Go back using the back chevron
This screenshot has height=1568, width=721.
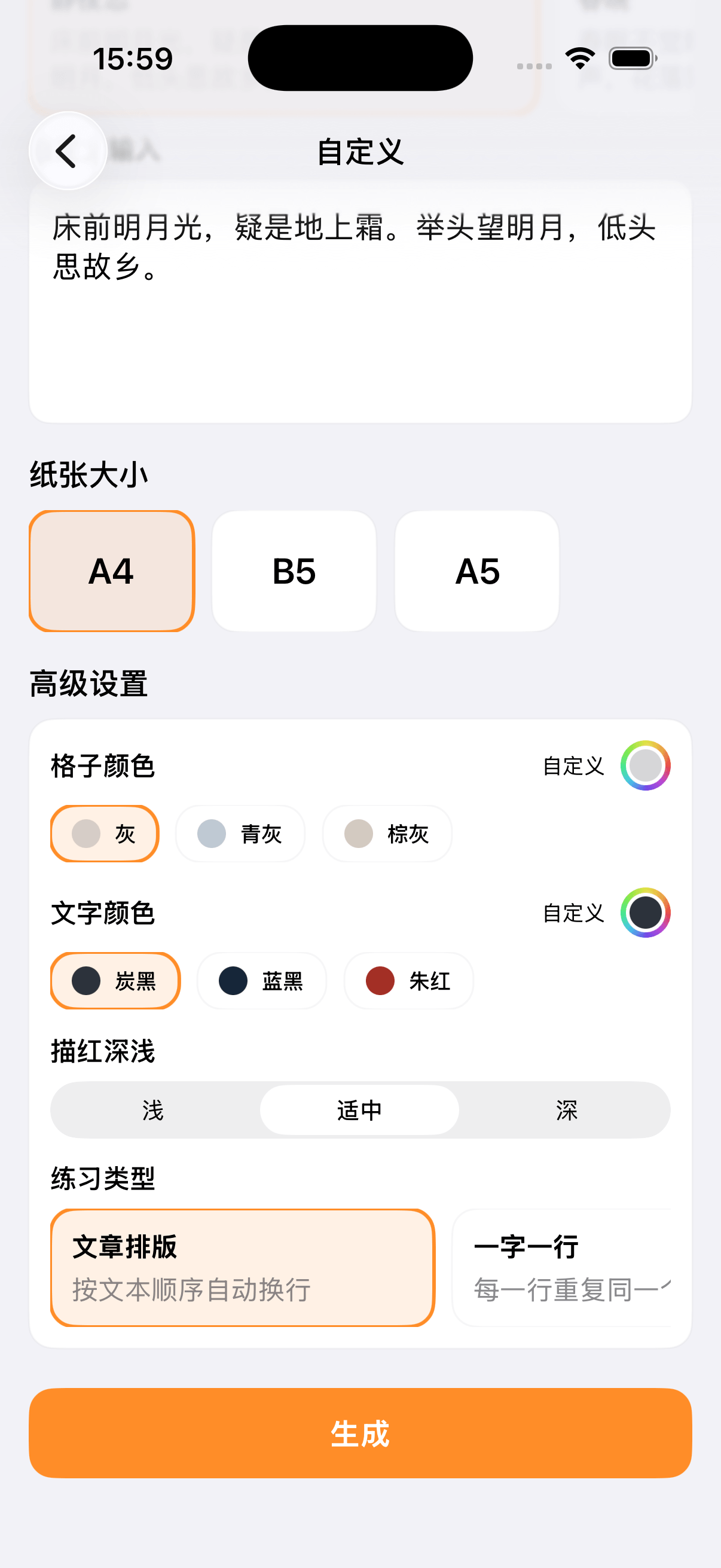pyautogui.click(x=68, y=150)
